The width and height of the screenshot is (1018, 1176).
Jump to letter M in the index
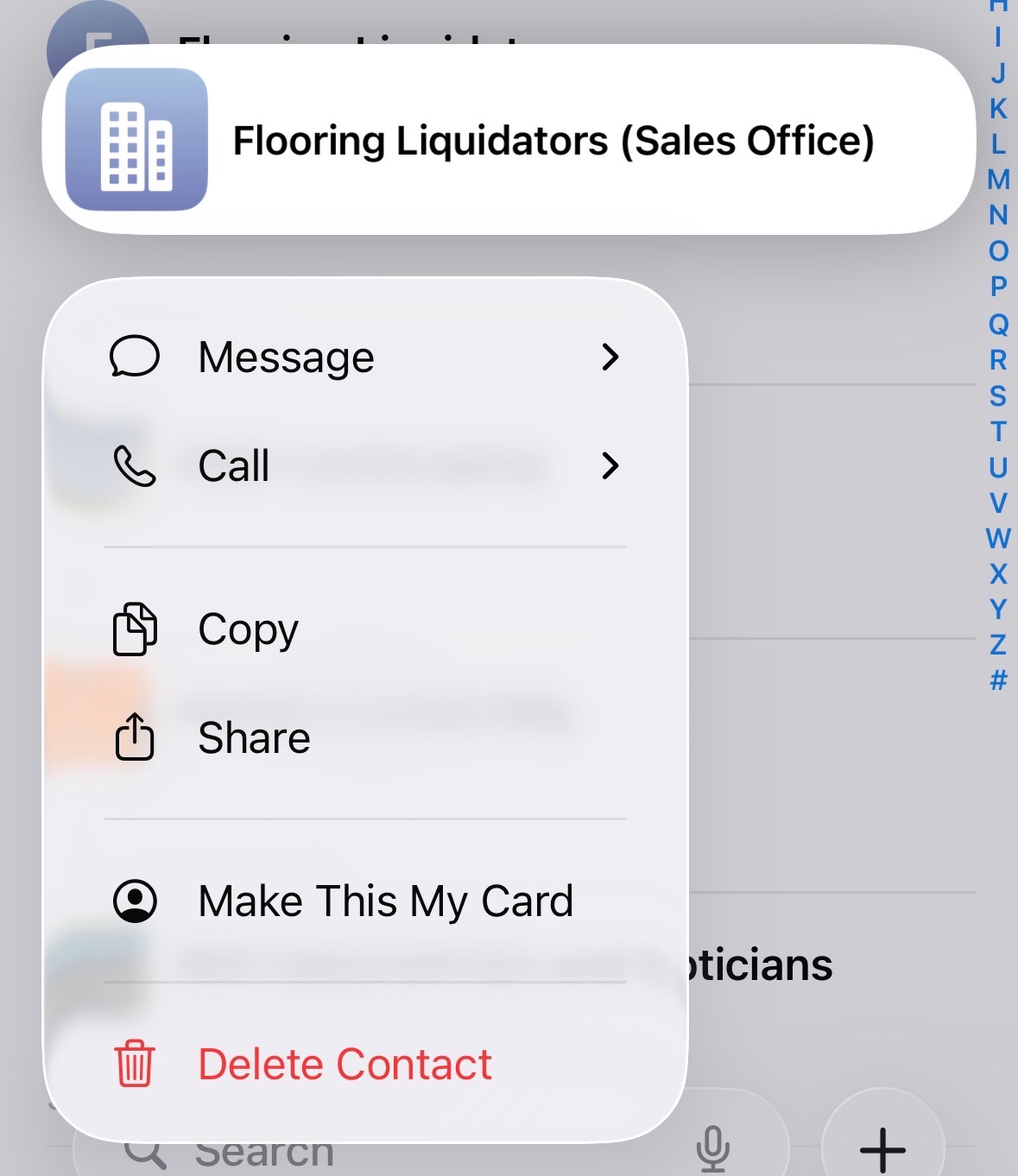point(998,179)
